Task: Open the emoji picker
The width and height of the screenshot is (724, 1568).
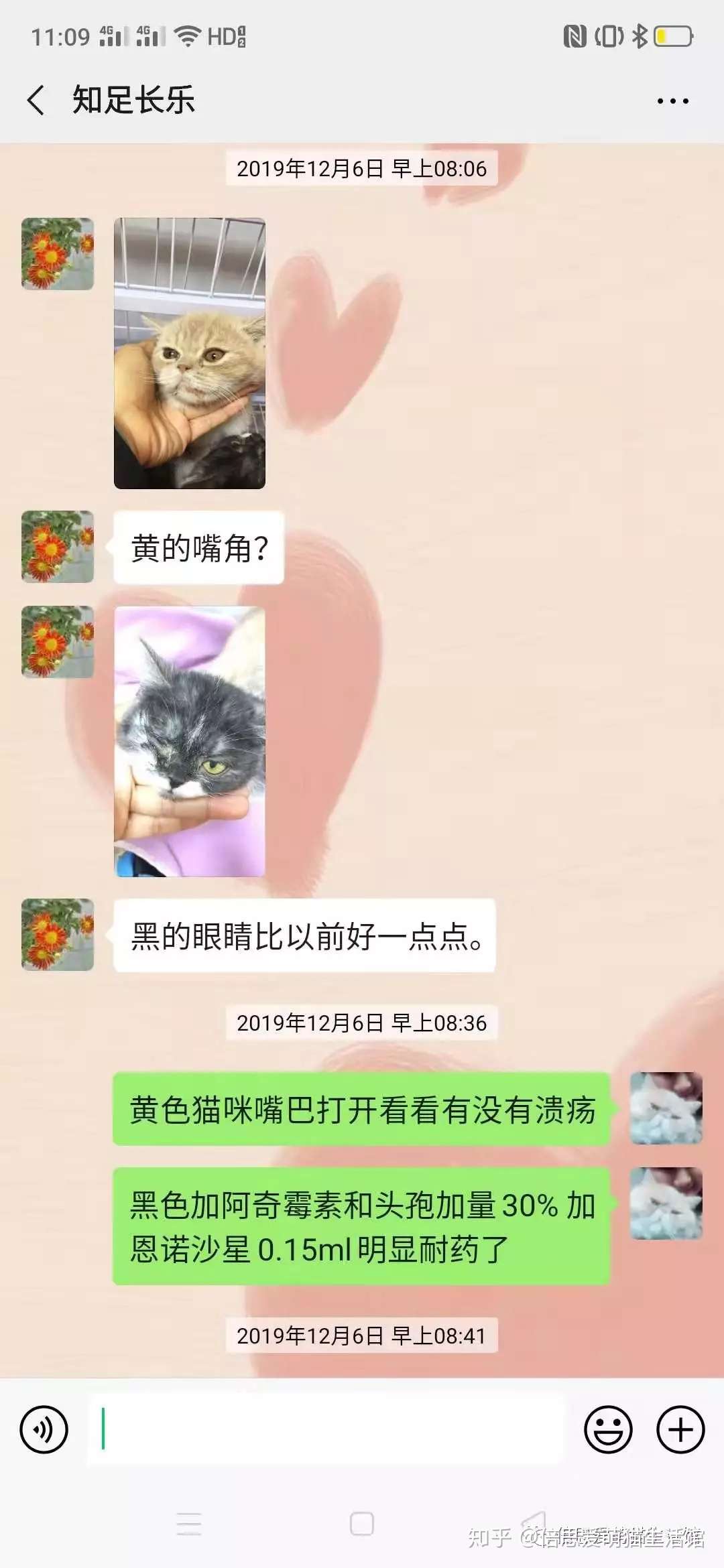Action: pos(608,1429)
